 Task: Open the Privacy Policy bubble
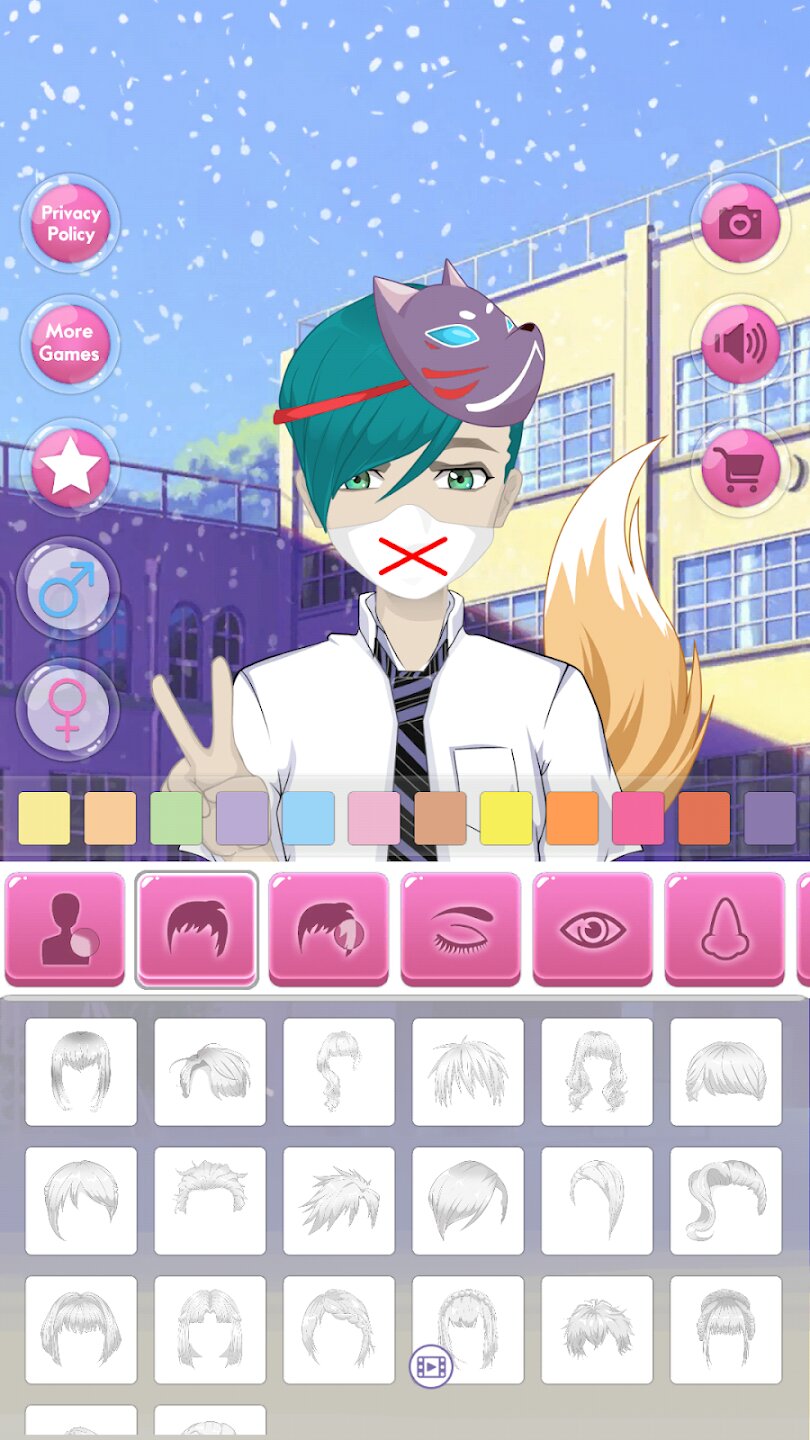(70, 223)
